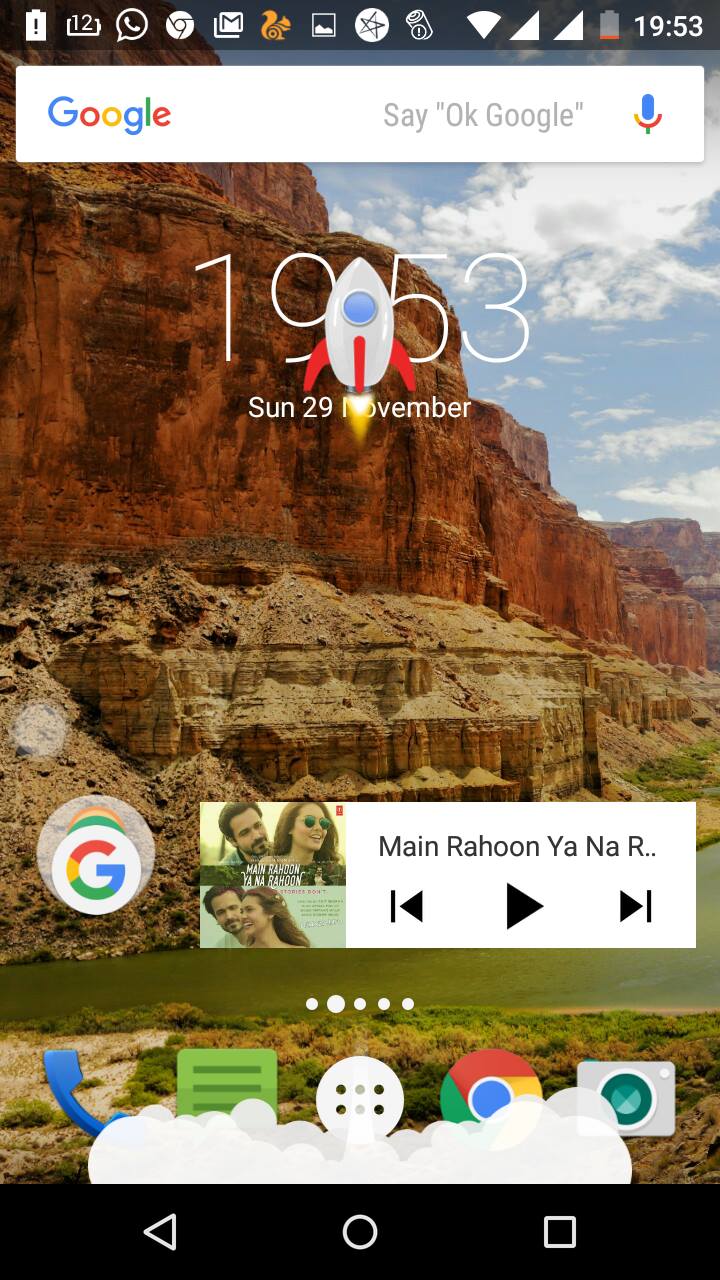Screen dimensions: 720x1280
Task: Go back using the navigation bar
Action: [x=160, y=1232]
